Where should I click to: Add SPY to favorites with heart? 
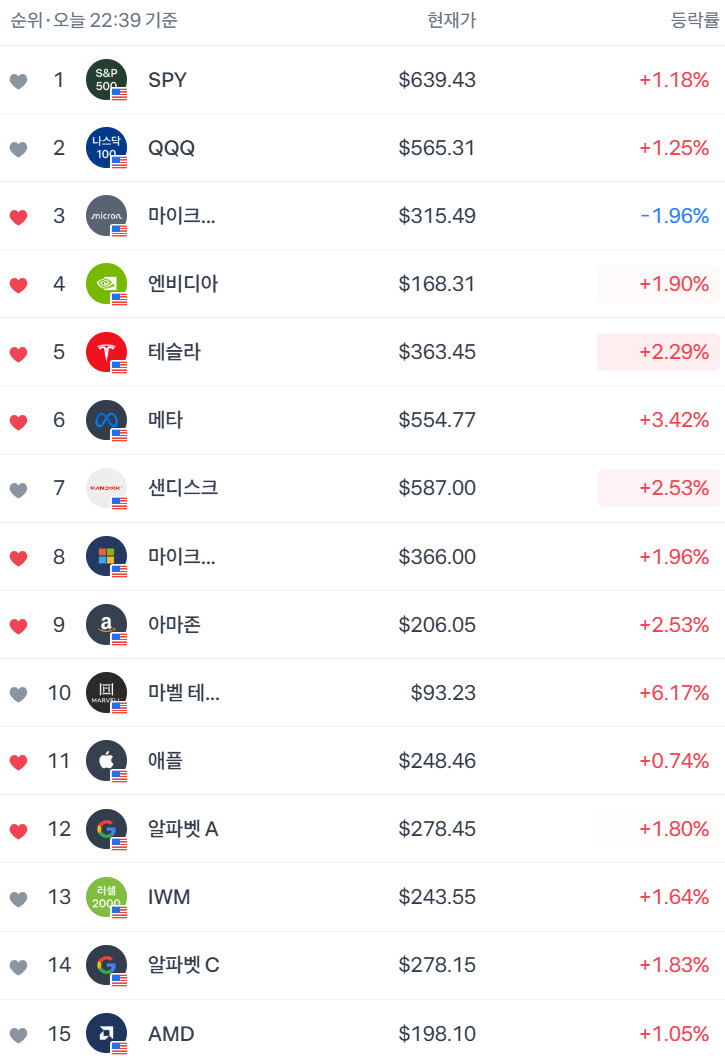tap(18, 80)
